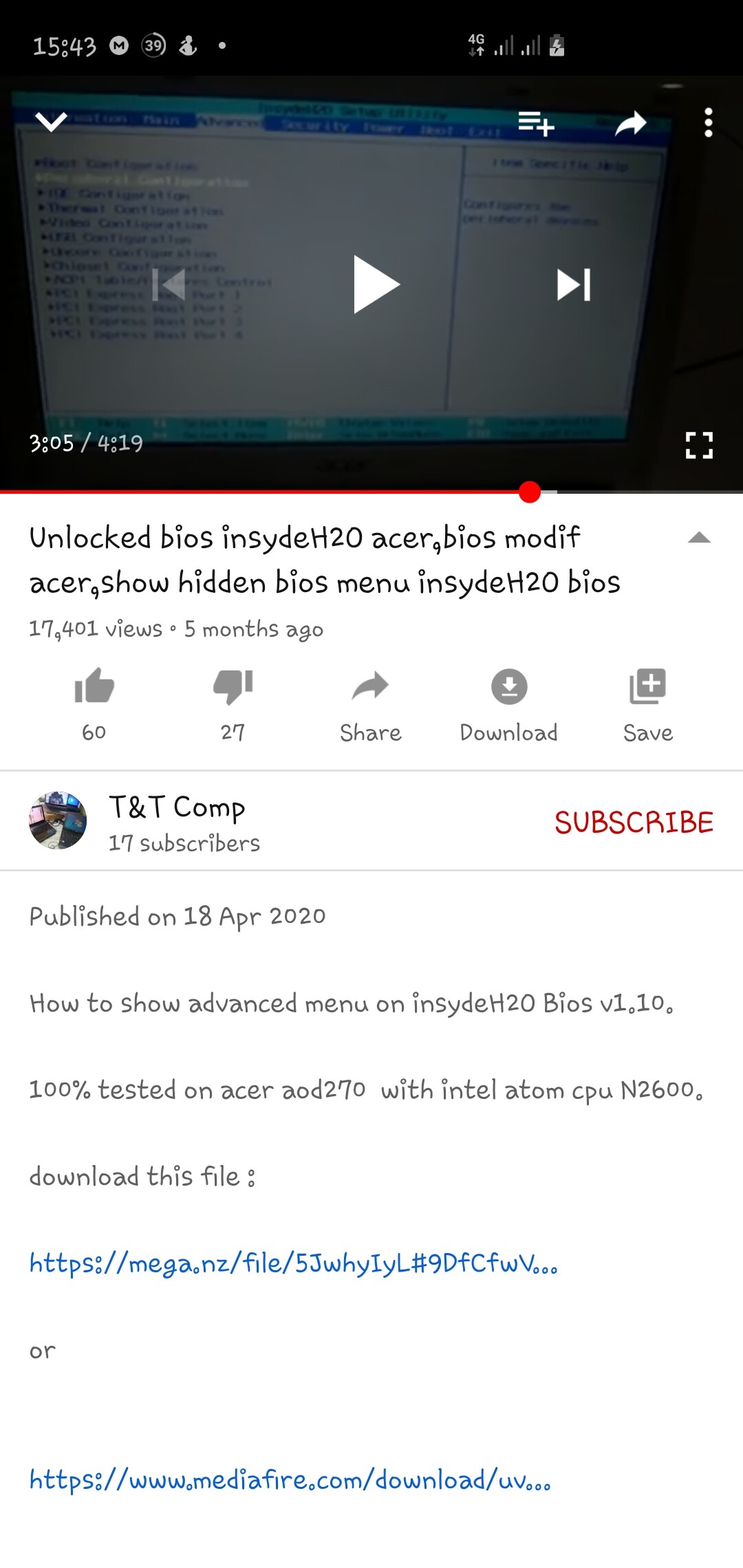Add video to playlist from player overlay
743x1568 pixels.
[x=536, y=124]
